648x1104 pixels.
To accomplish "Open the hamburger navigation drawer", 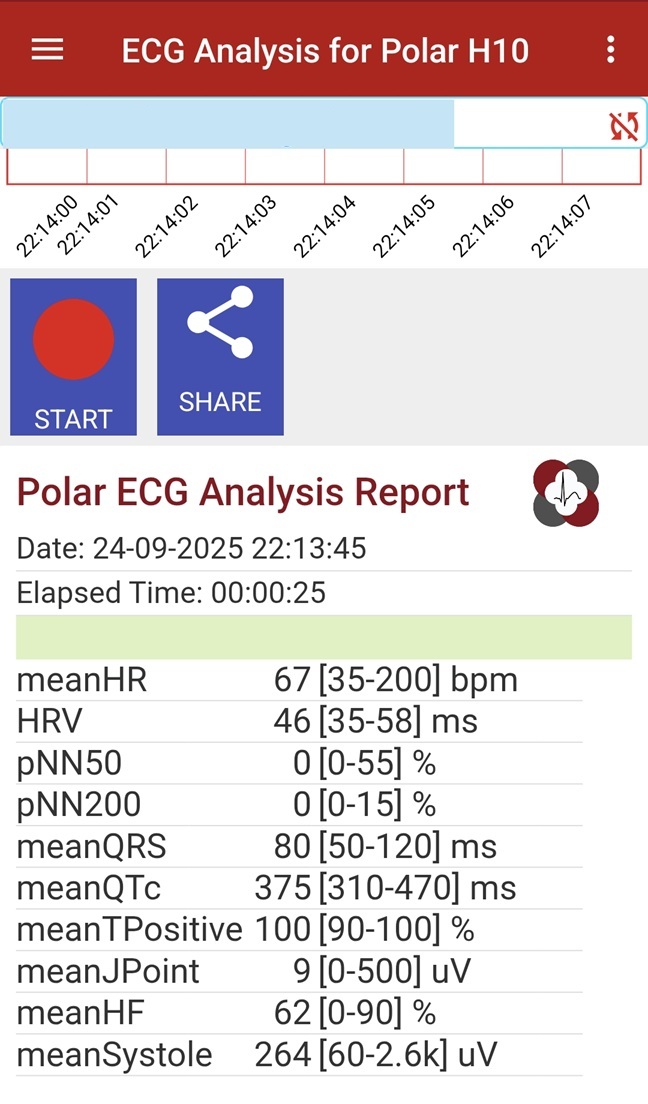I will coord(47,50).
